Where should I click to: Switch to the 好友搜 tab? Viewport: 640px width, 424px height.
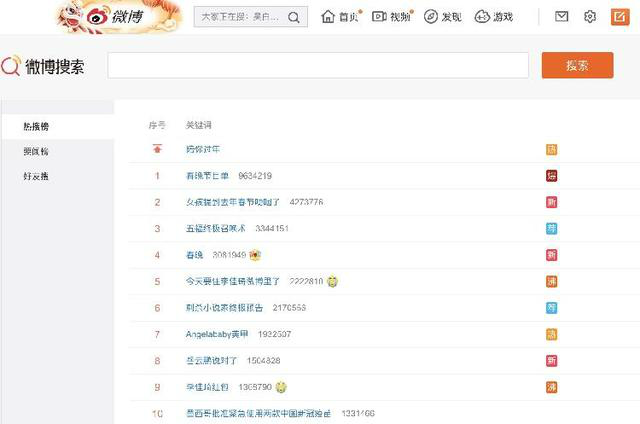tap(37, 176)
